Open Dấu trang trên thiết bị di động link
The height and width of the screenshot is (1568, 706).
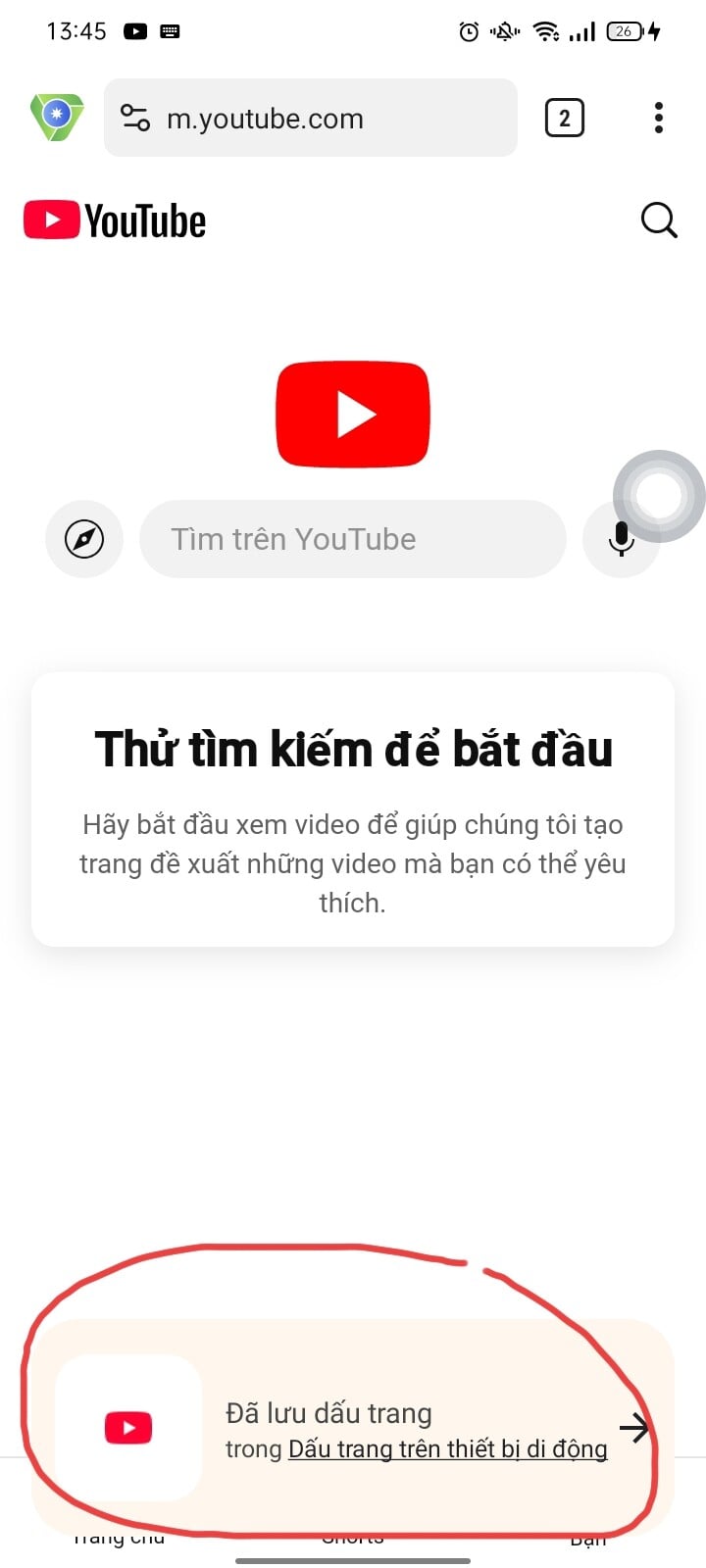tap(447, 1449)
